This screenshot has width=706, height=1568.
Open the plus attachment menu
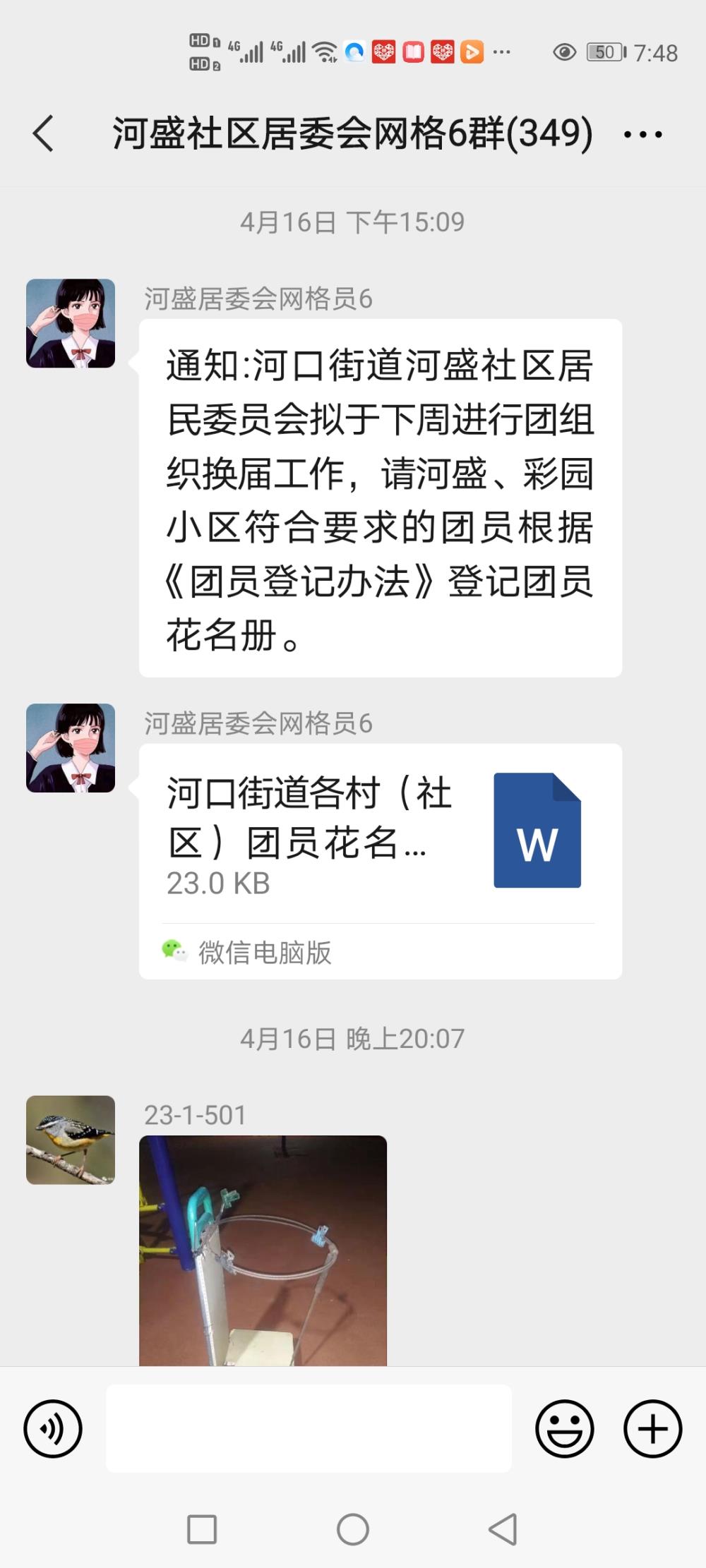tap(652, 1429)
